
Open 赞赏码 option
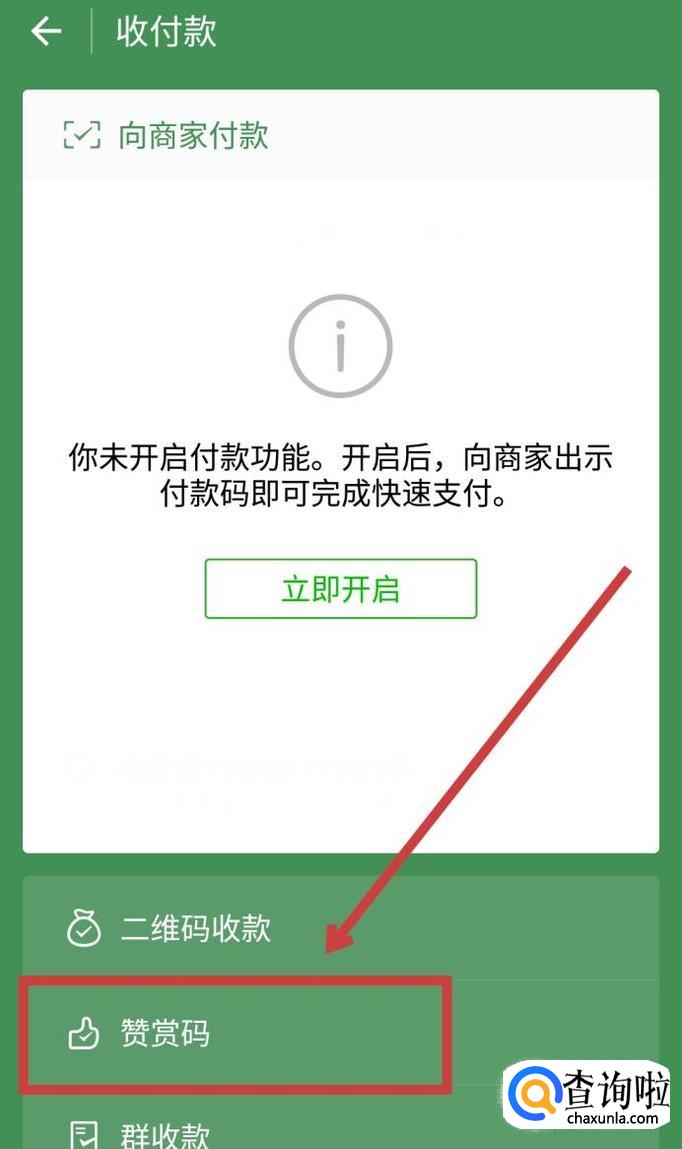[166, 1034]
